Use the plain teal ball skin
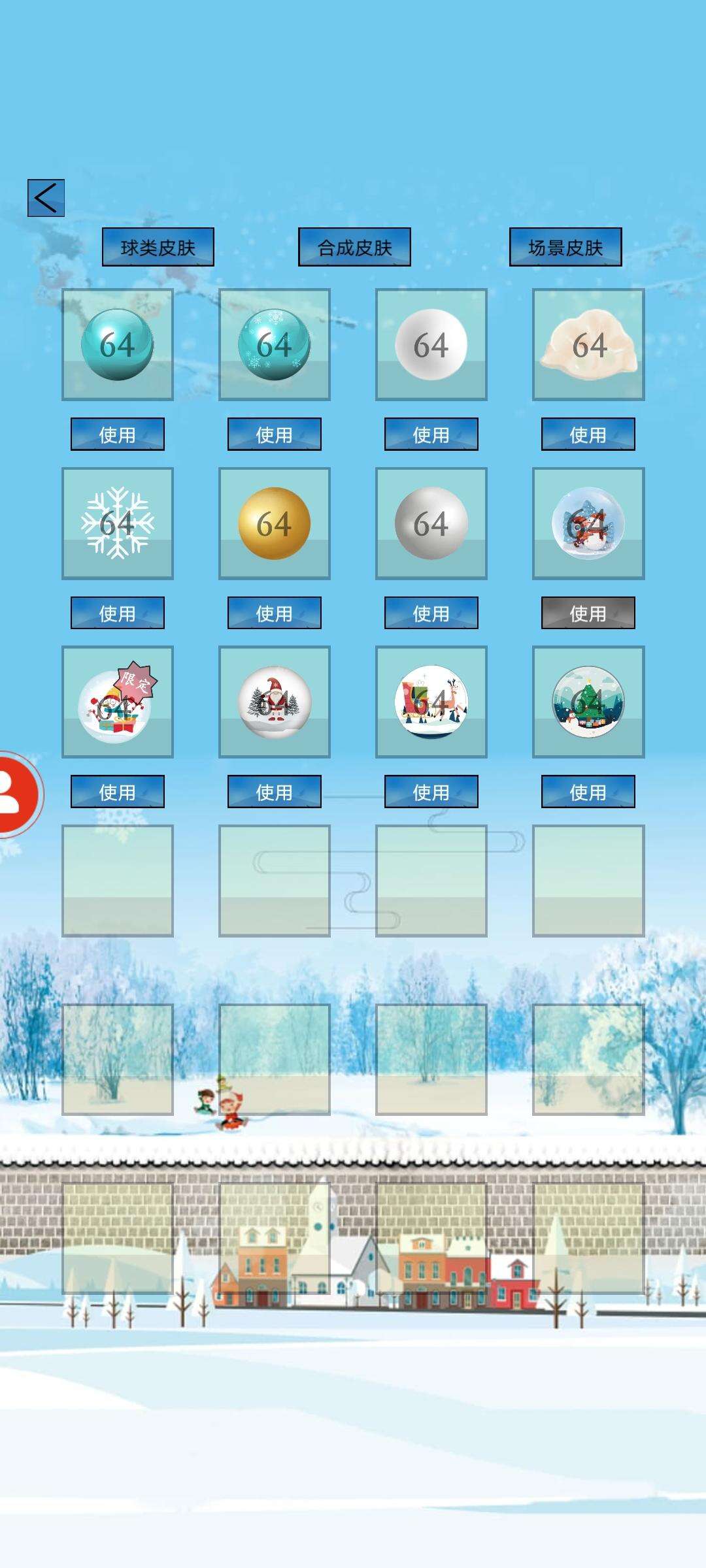Screen dimensions: 706x1568 [x=118, y=434]
